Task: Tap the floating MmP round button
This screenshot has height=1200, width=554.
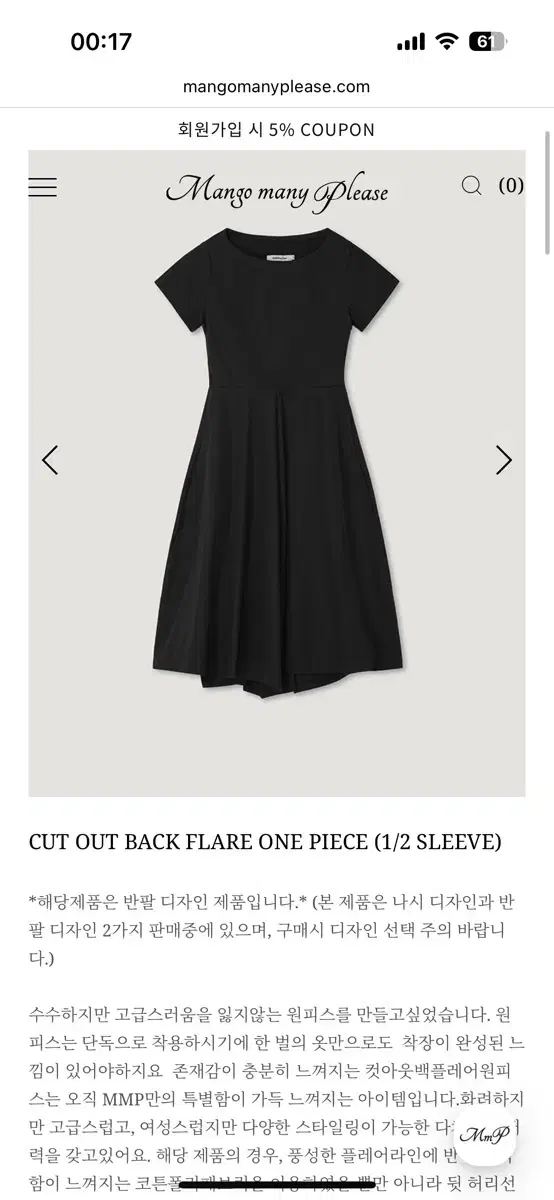Action: coord(486,1135)
